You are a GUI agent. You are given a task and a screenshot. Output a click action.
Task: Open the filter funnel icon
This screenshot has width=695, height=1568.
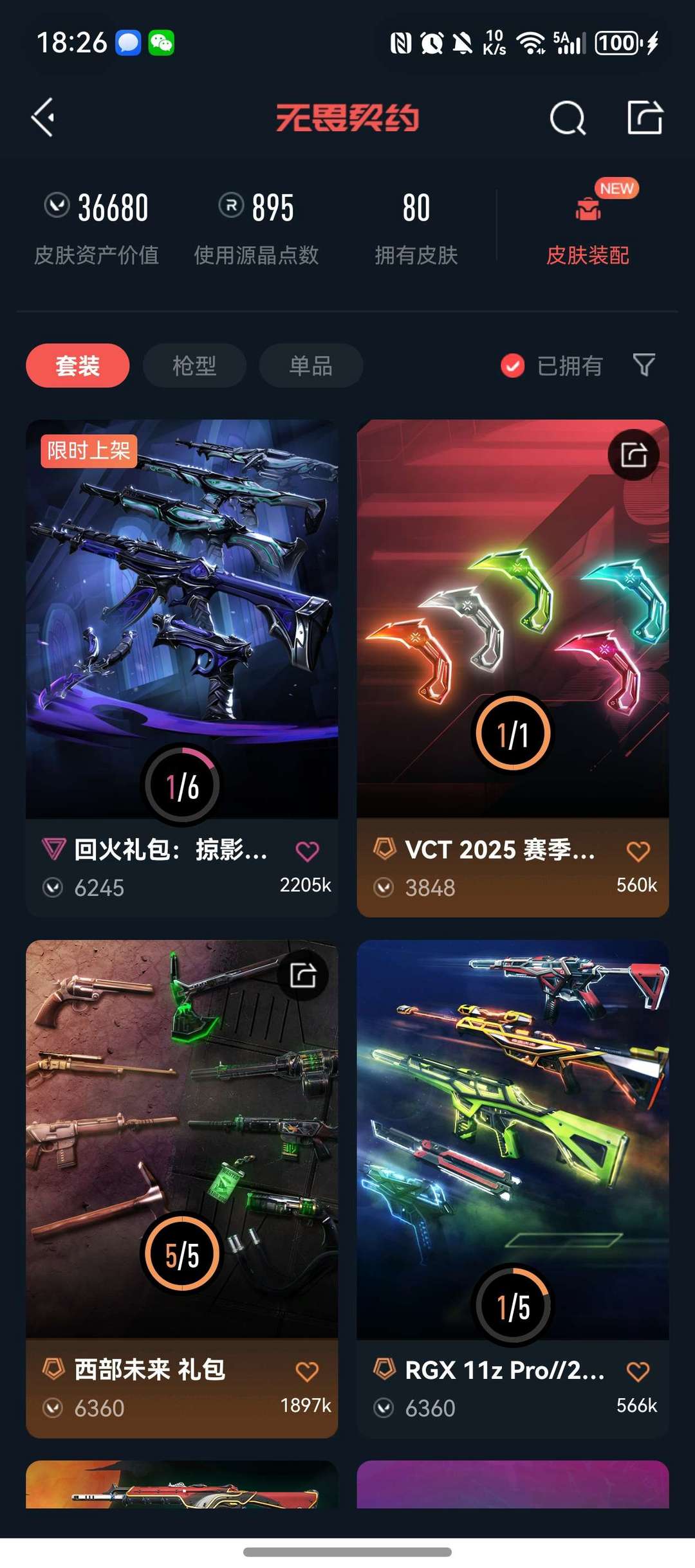(x=645, y=365)
